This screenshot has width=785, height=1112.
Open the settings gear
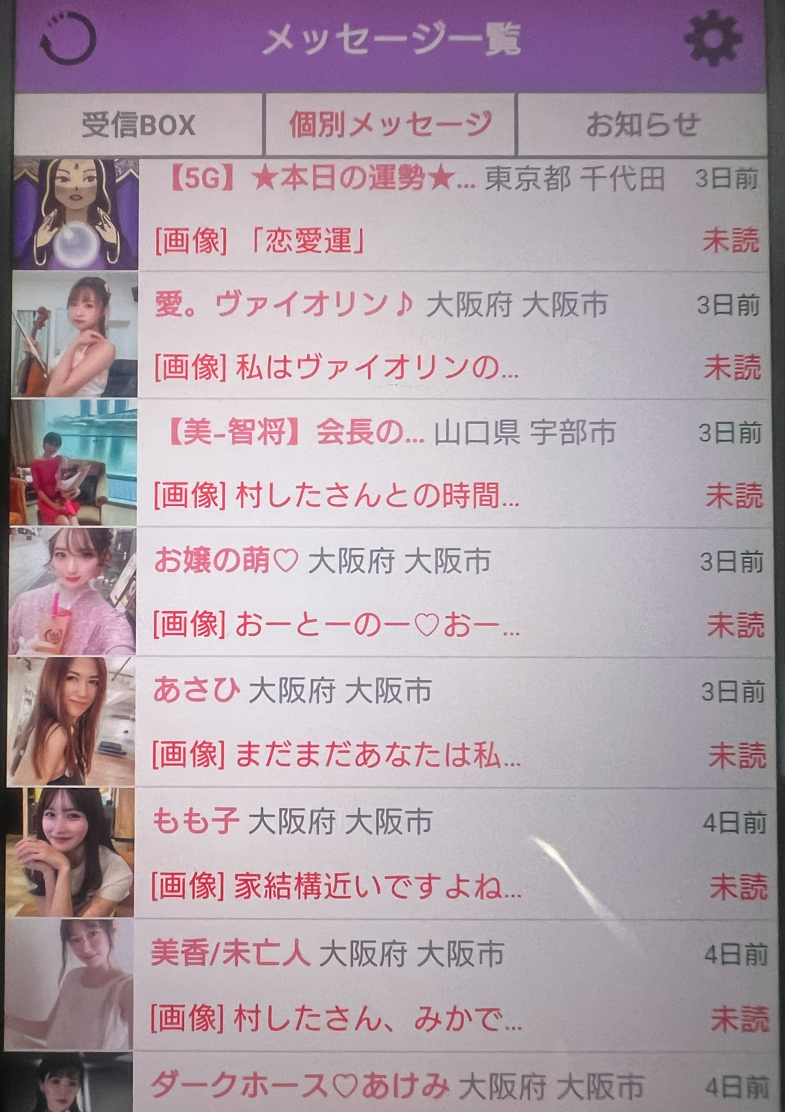pos(712,40)
